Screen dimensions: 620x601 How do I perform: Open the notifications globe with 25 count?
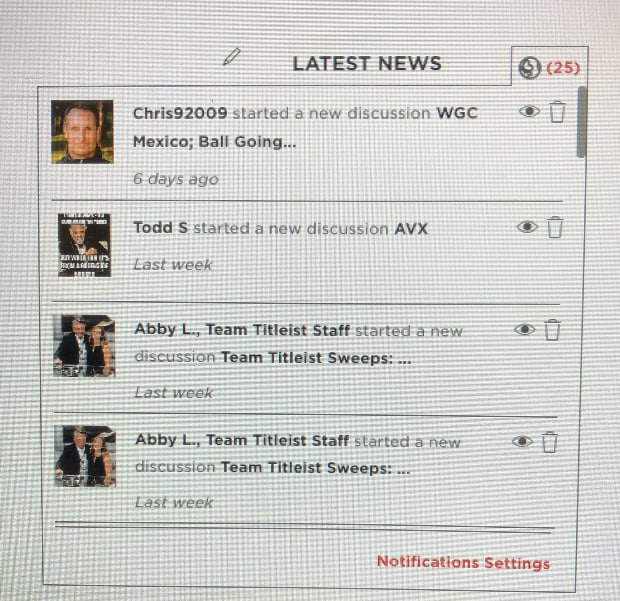531,68
